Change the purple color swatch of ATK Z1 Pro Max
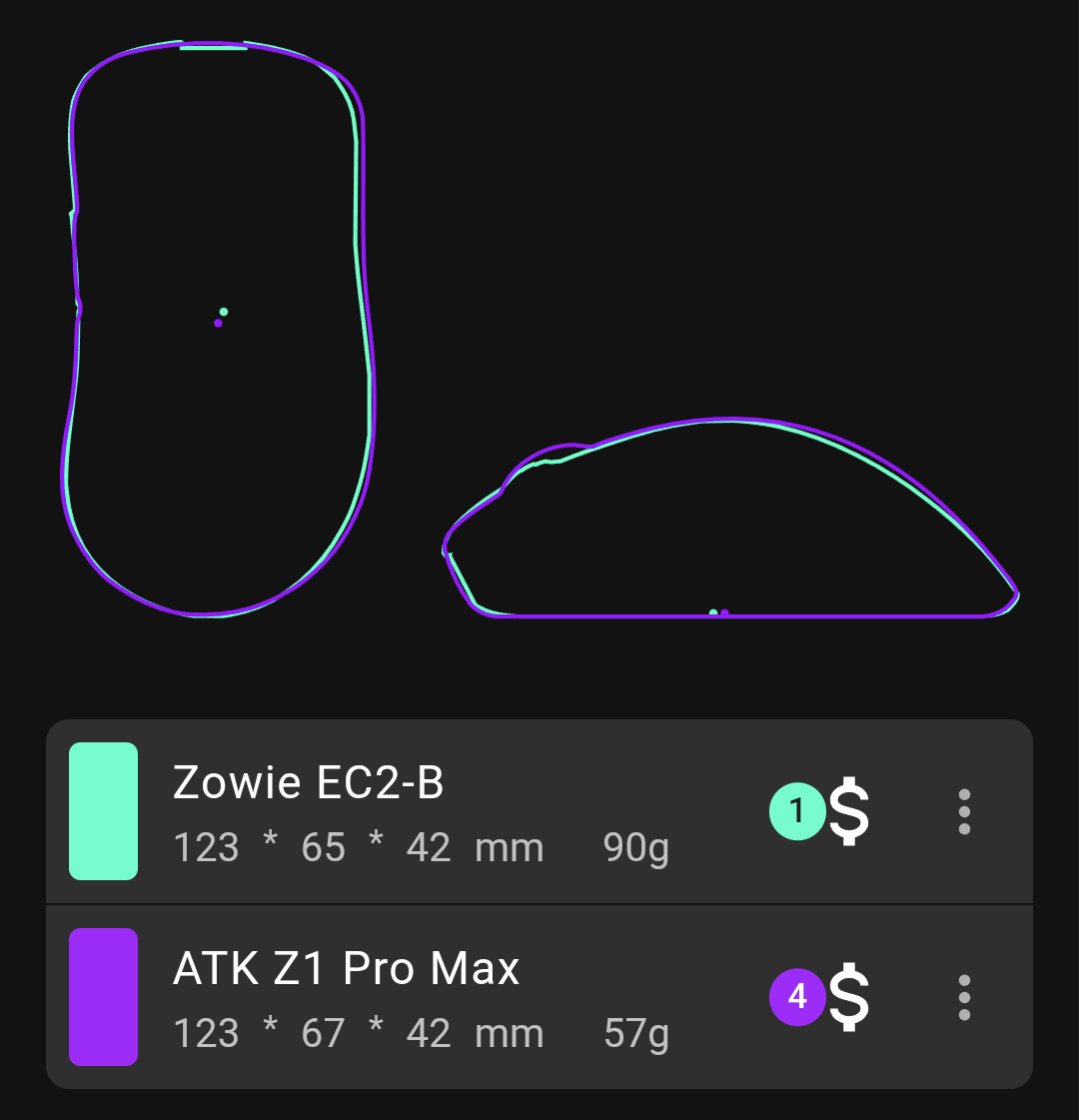The height and width of the screenshot is (1120, 1079). pyautogui.click(x=103, y=997)
